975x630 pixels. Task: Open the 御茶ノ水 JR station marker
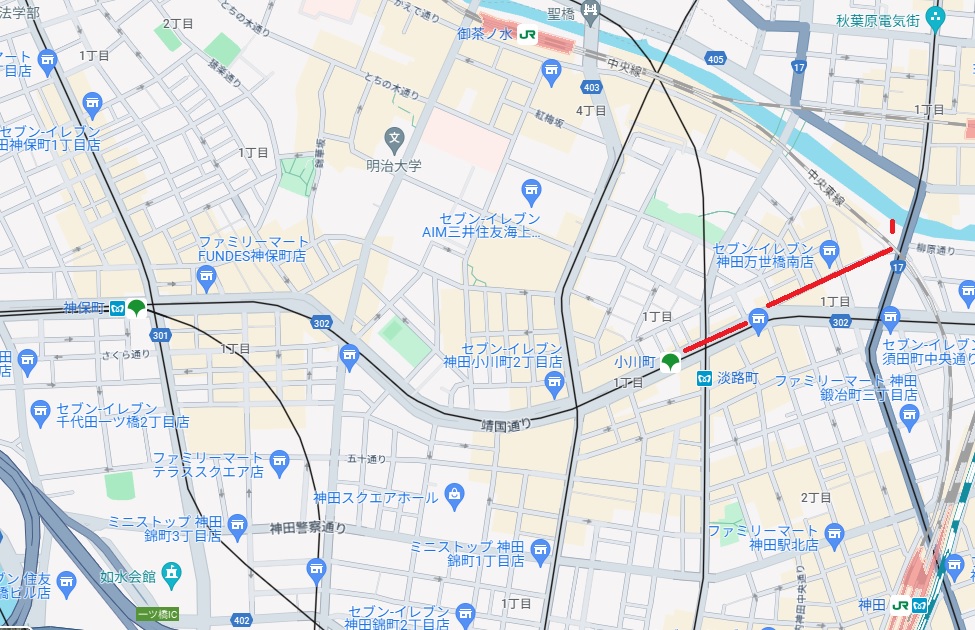click(526, 33)
